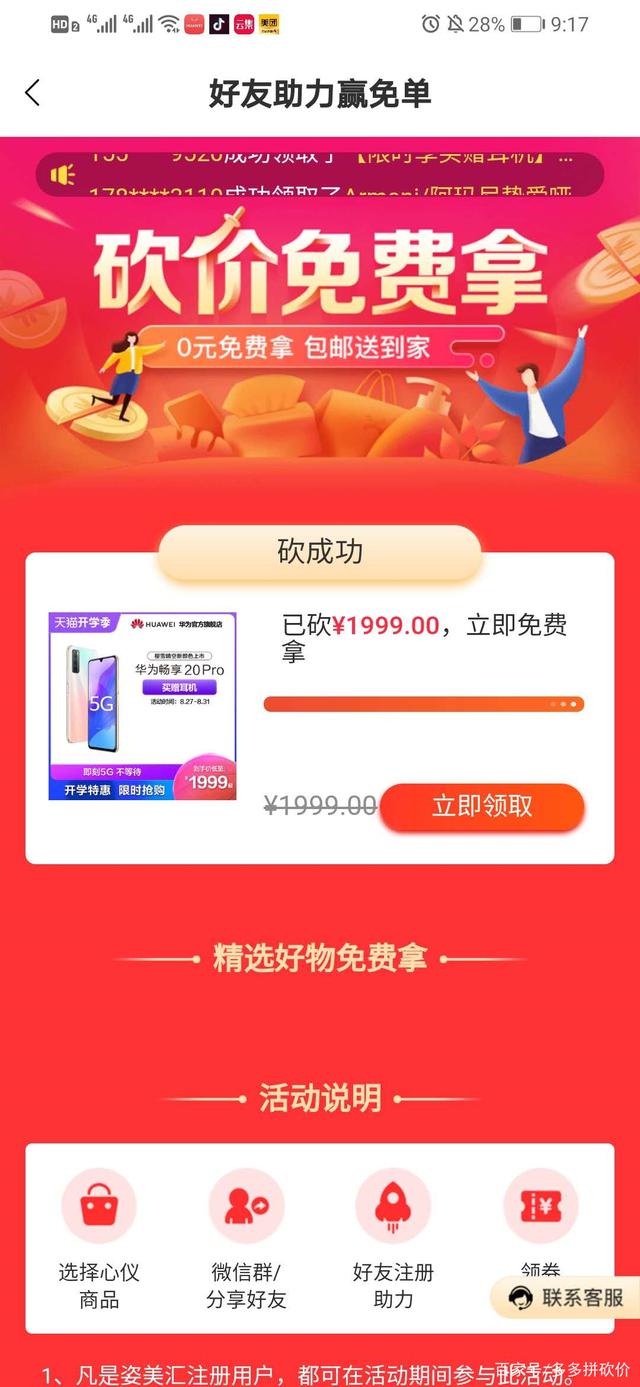This screenshot has width=640, height=1387.
Task: Go back using the arrow
Action: (33, 93)
